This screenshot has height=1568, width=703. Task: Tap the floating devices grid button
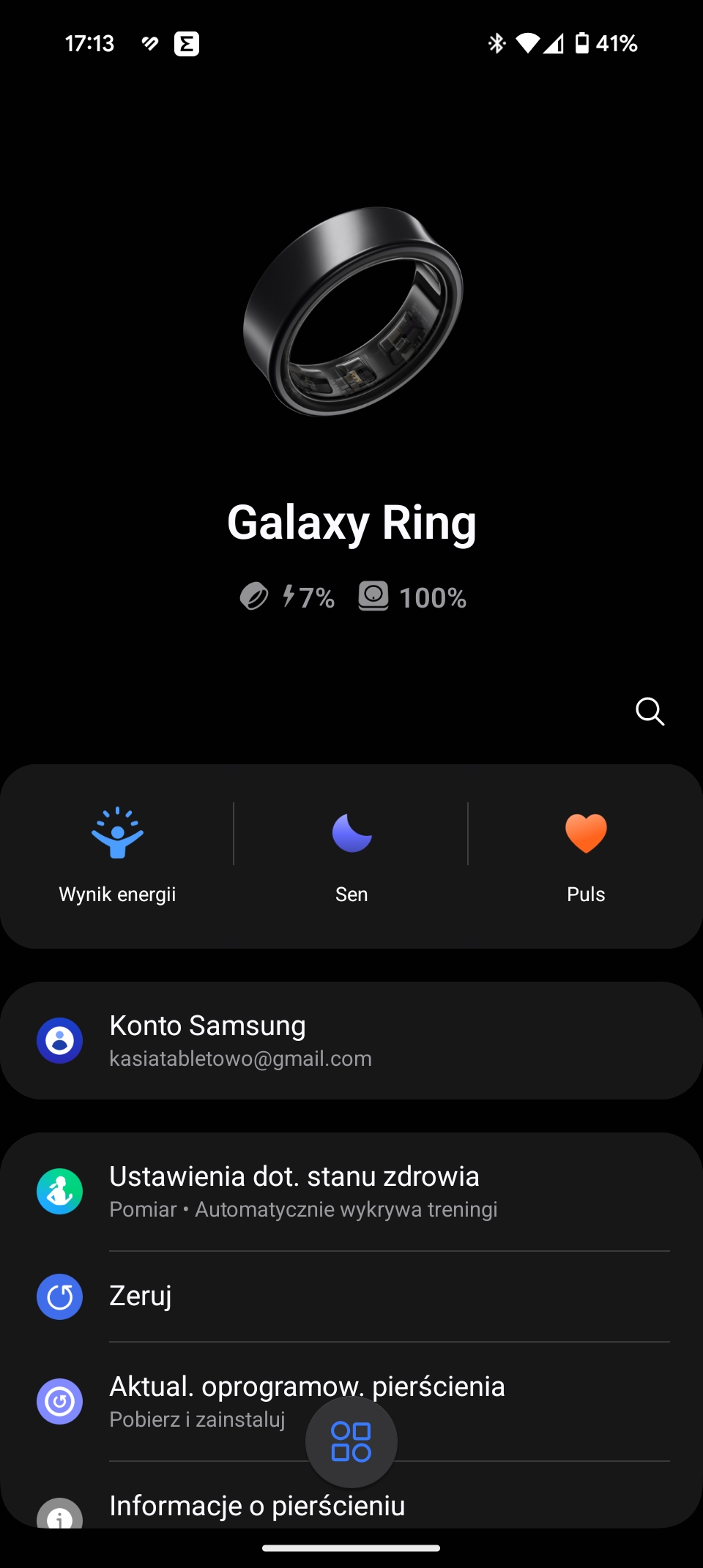click(351, 1441)
